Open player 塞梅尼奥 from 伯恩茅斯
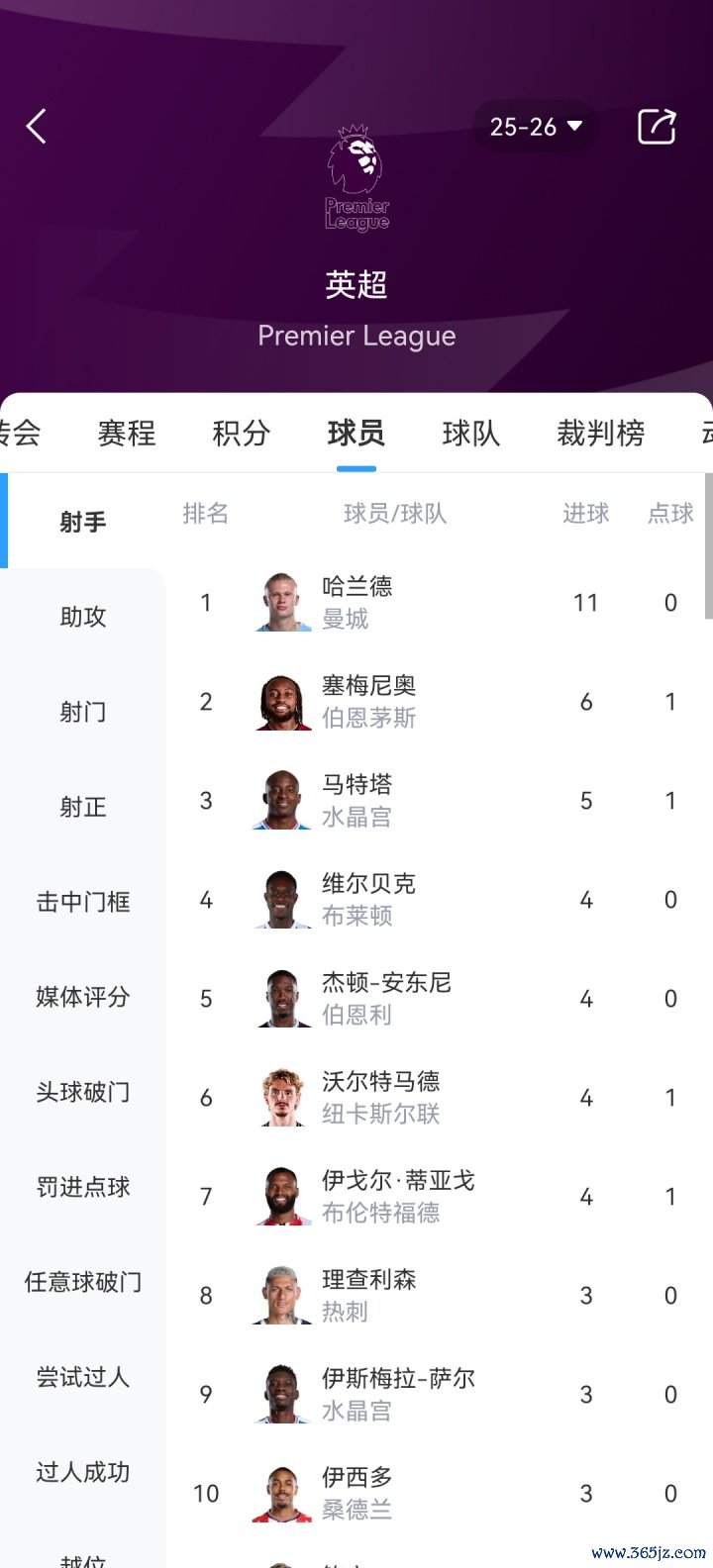The width and height of the screenshot is (713, 1568). pos(368,701)
